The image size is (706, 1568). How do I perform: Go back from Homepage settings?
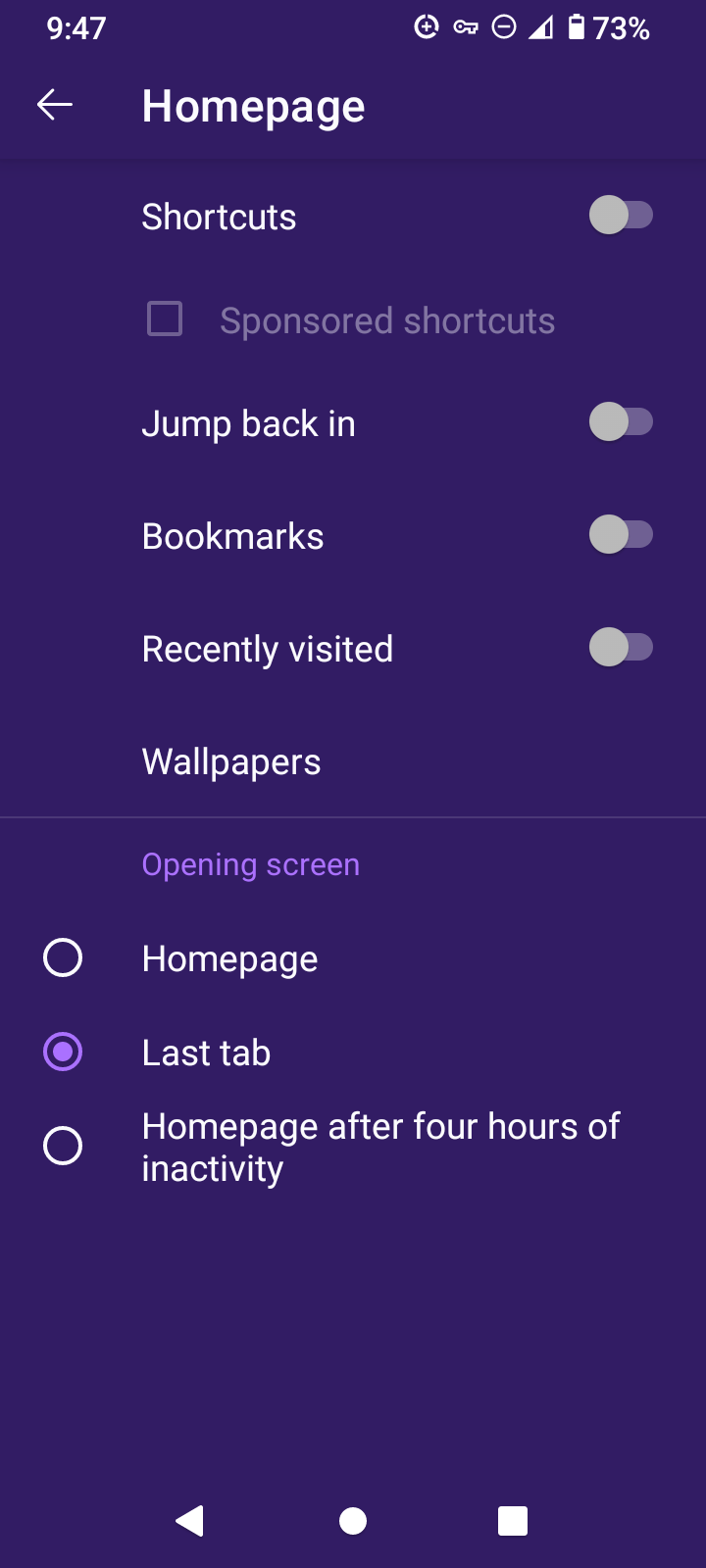55,105
